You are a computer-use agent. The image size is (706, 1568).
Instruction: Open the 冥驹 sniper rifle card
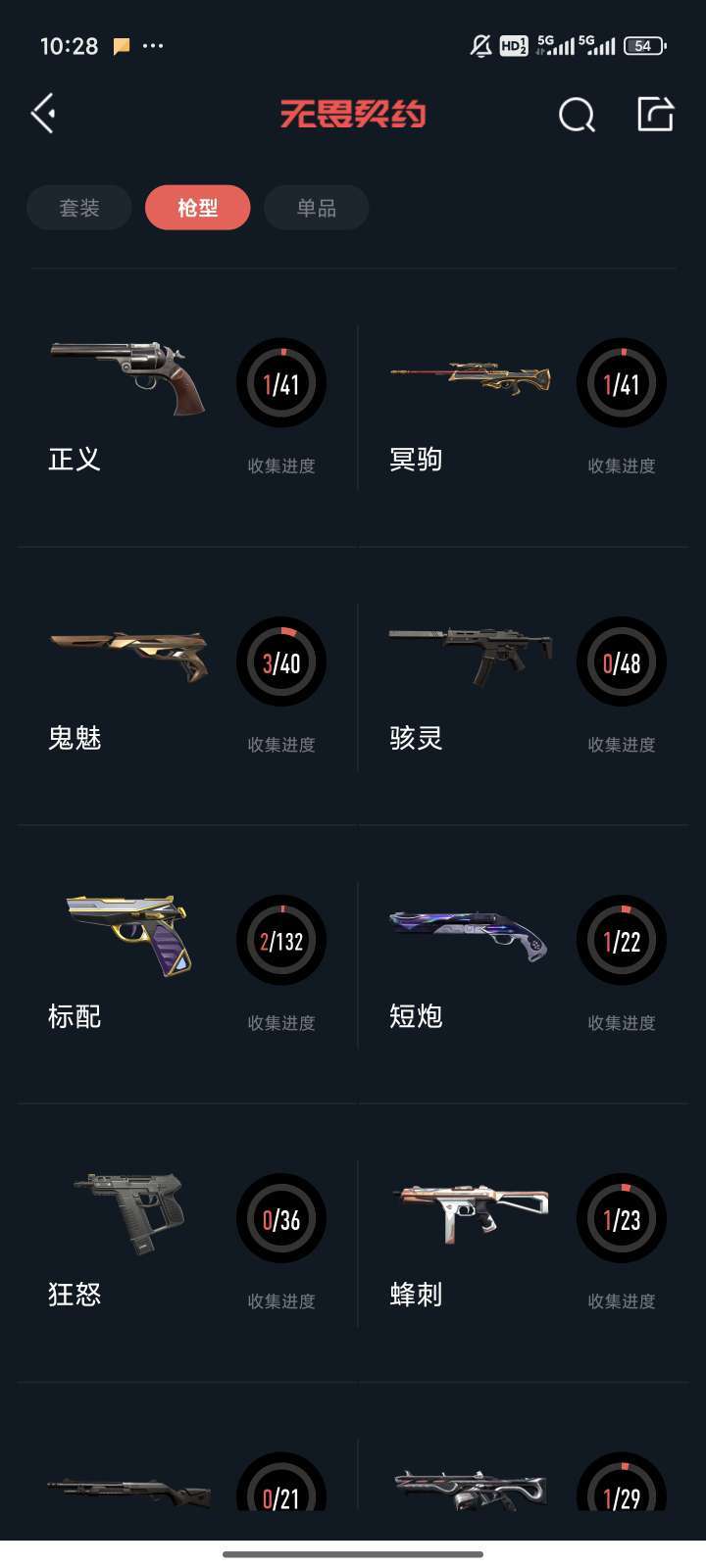tap(525, 408)
